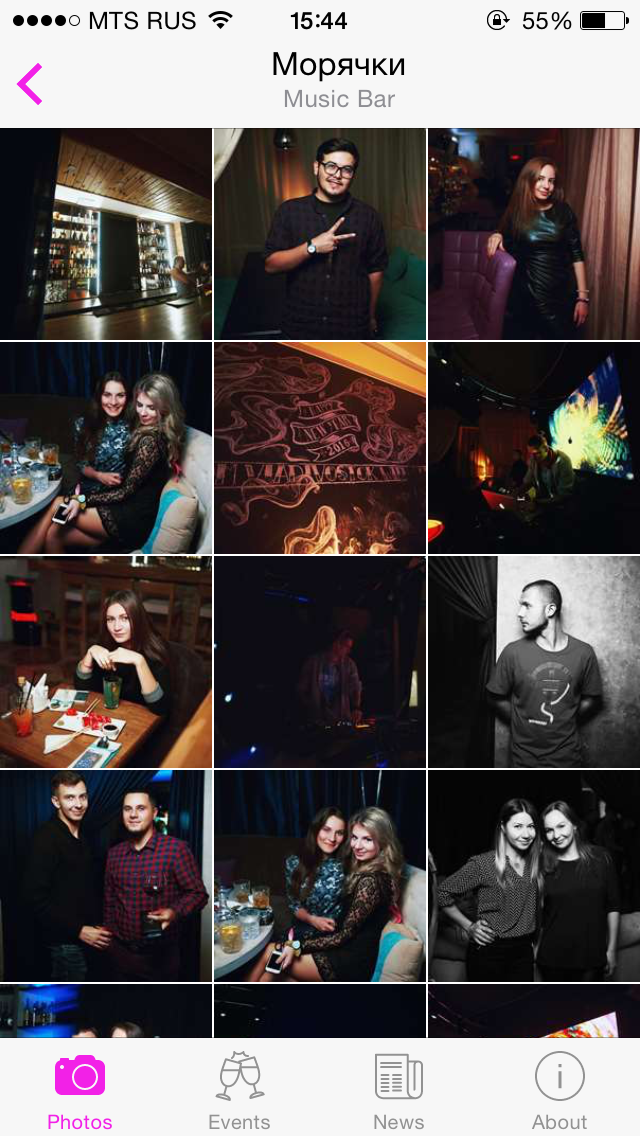This screenshot has width=640, height=1136.
Task: Open photo of man showing peace sign
Action: 320,234
